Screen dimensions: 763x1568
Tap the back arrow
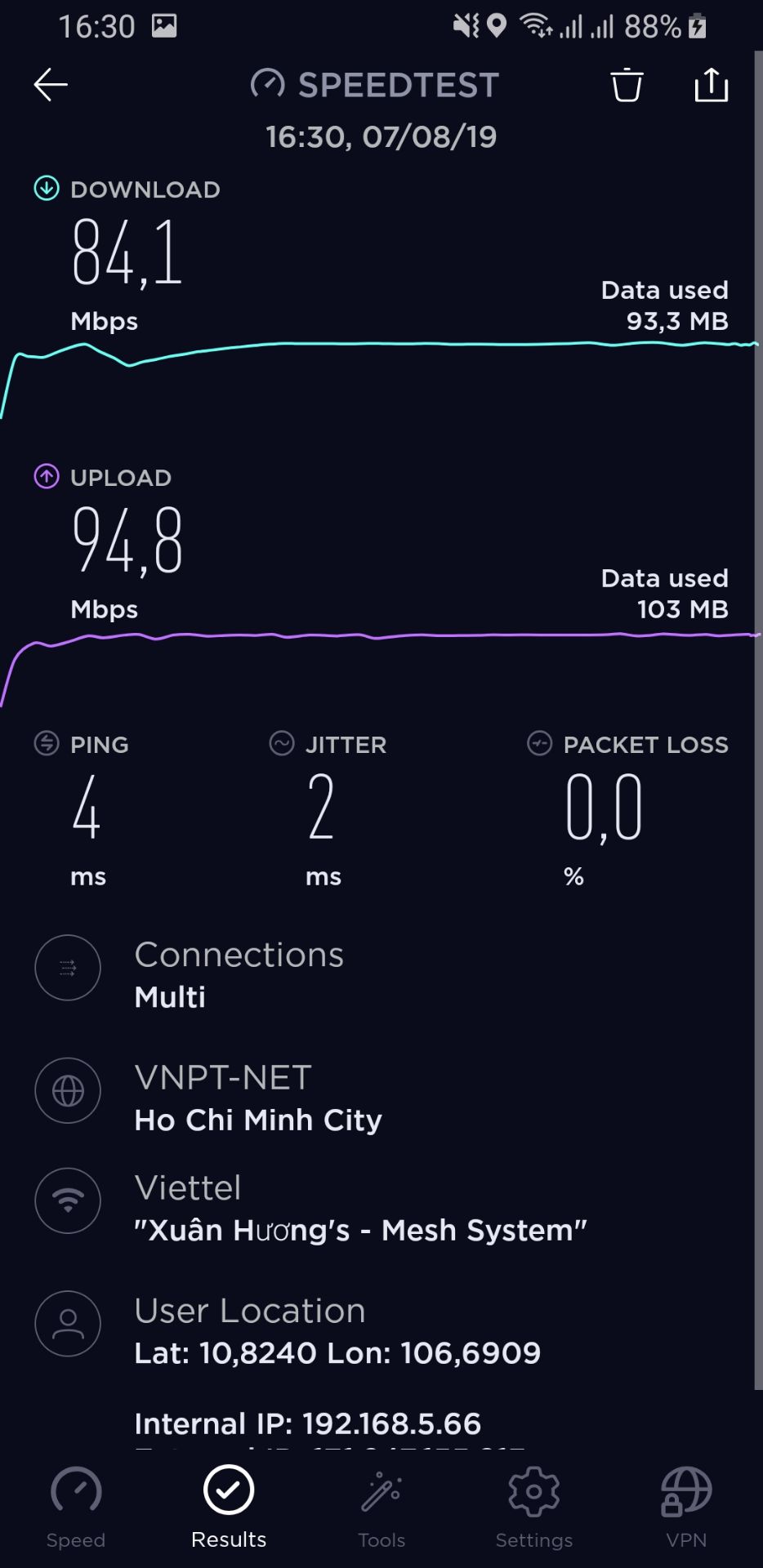50,84
